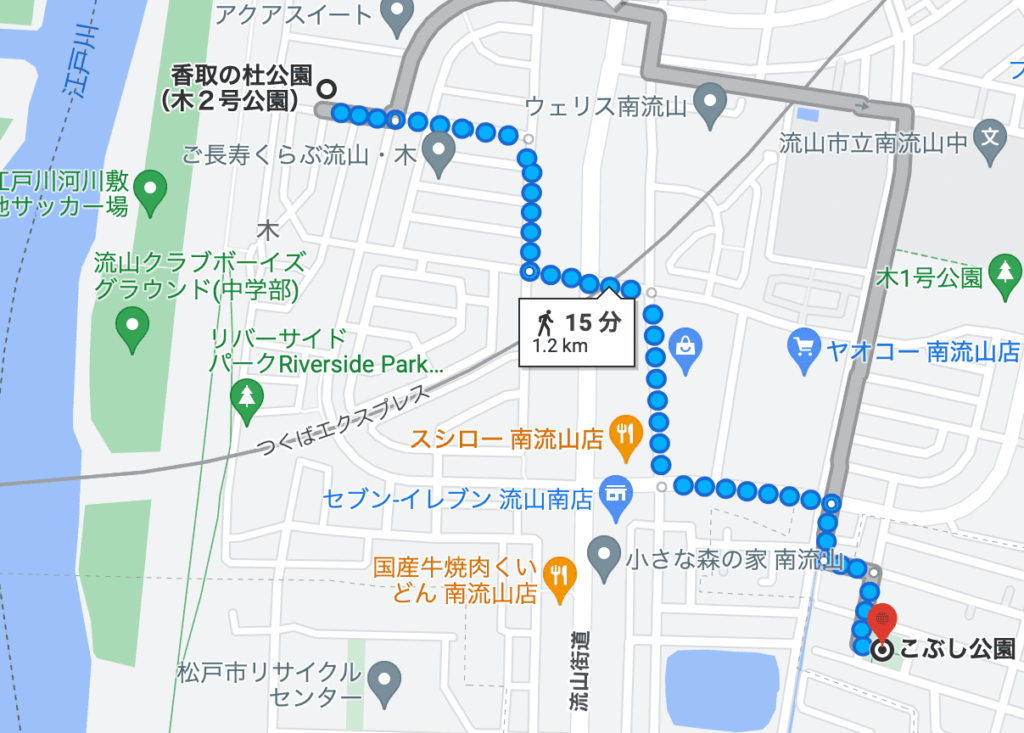1024x733 pixels.
Task: Select the 流山市立南流山中 school pin
Action: tap(991, 142)
